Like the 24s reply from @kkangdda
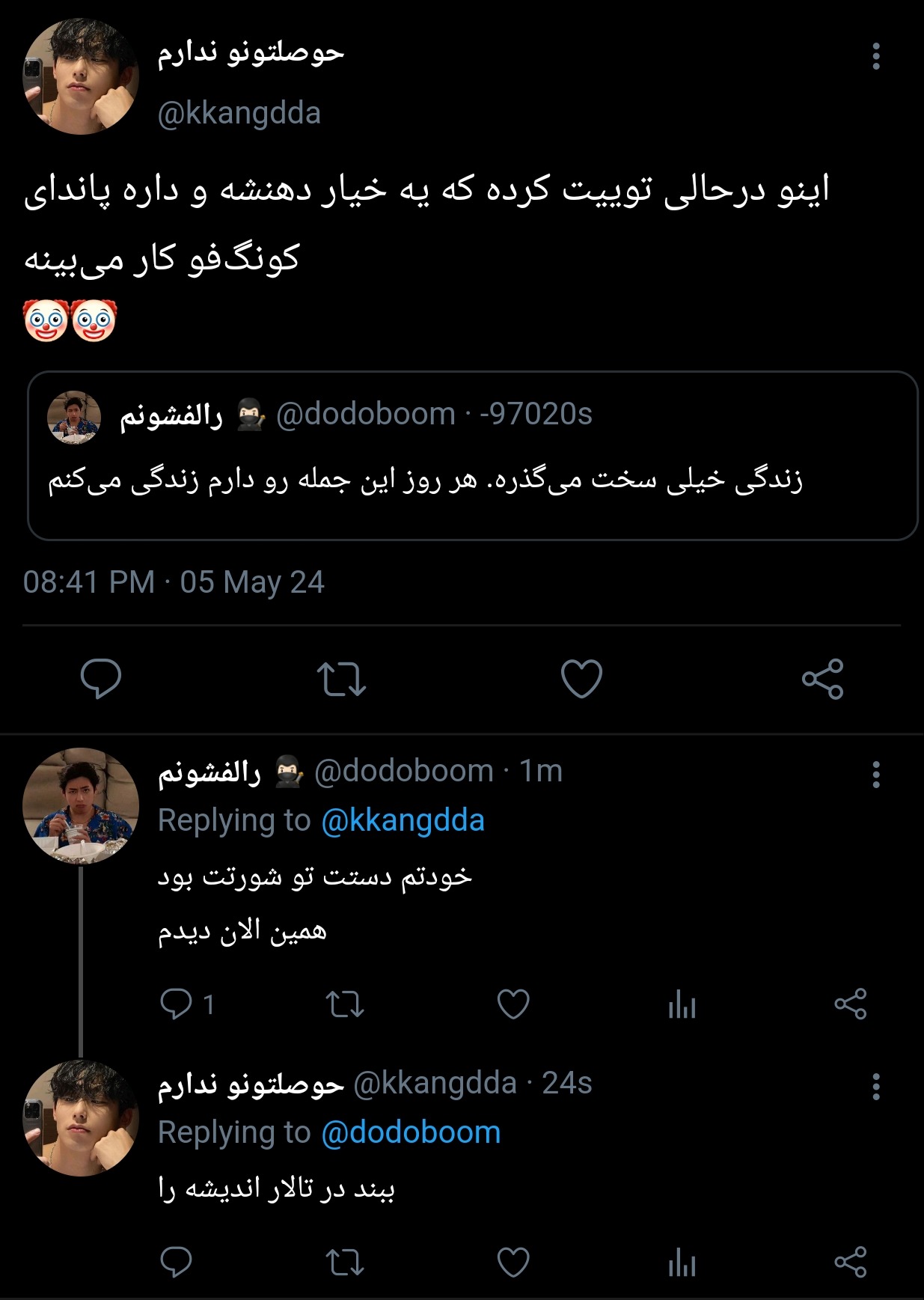The height and width of the screenshot is (1300, 924). [x=513, y=1263]
